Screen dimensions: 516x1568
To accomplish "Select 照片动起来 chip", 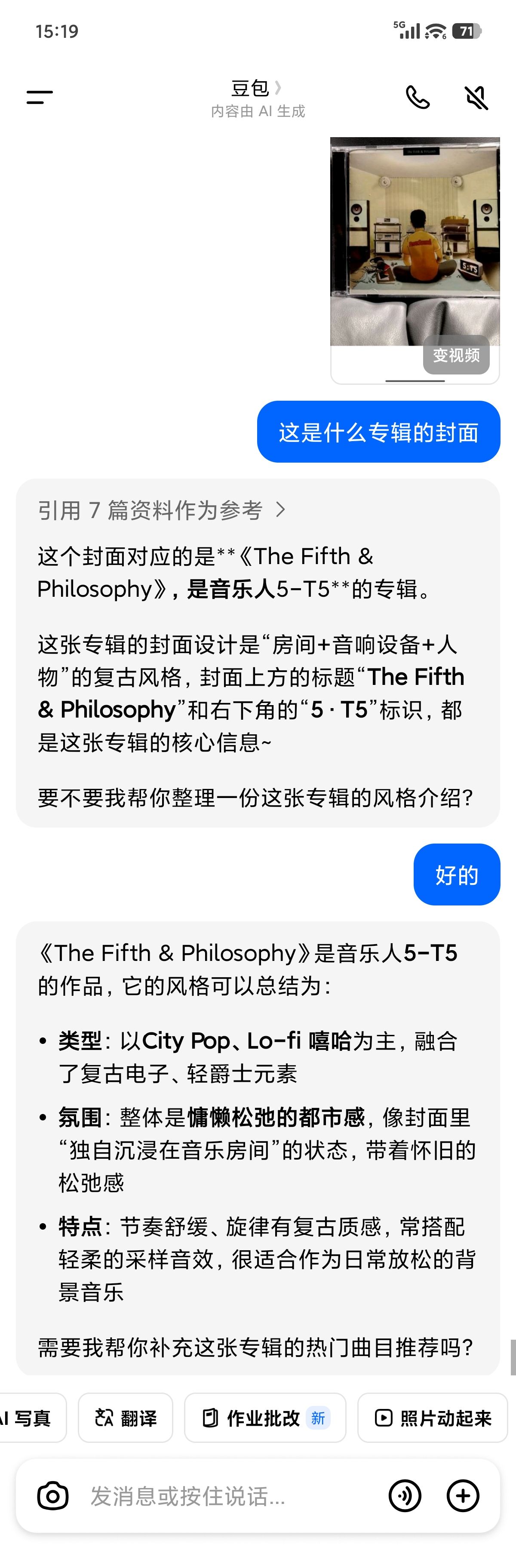I will 433,1418.
